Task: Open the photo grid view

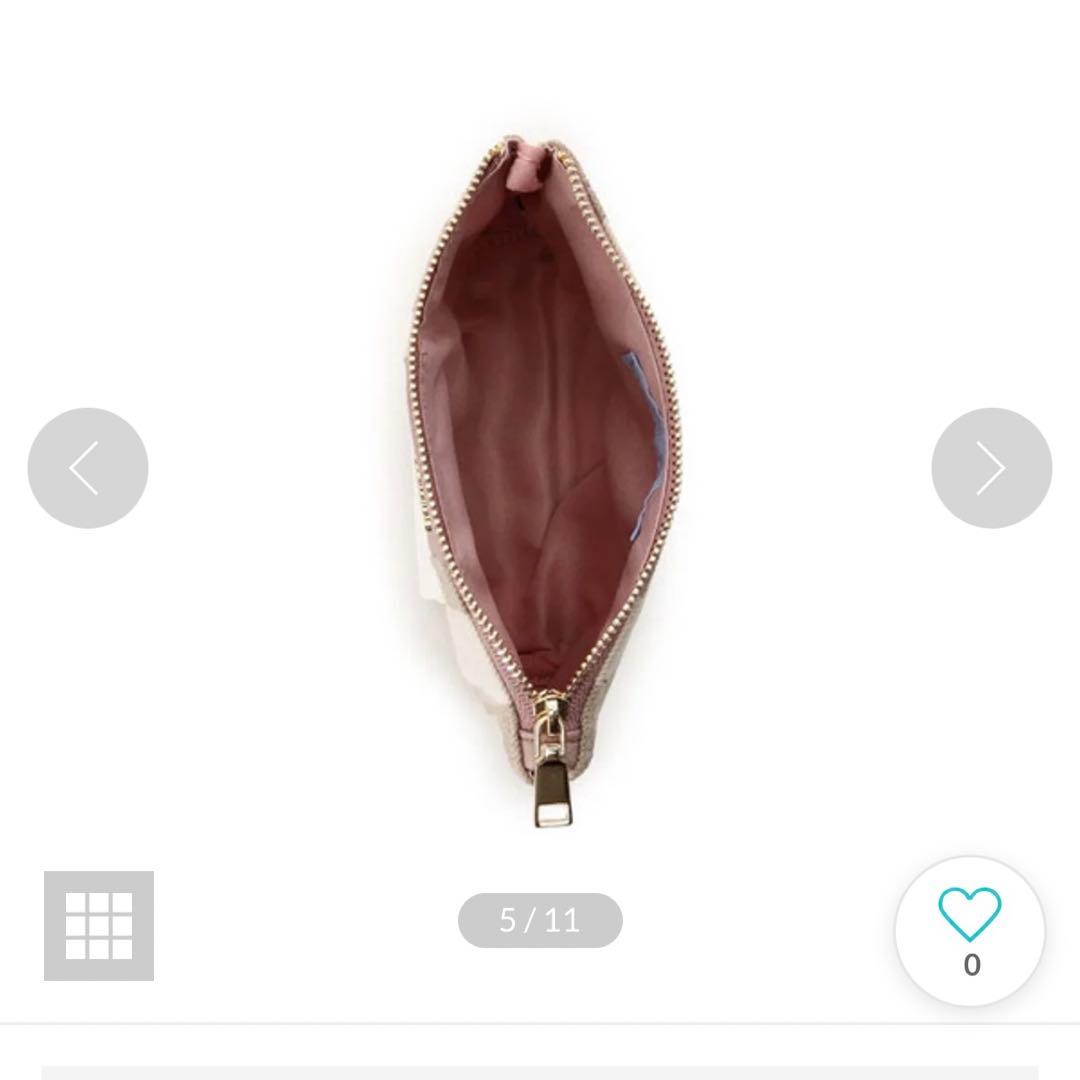Action: pos(99,926)
